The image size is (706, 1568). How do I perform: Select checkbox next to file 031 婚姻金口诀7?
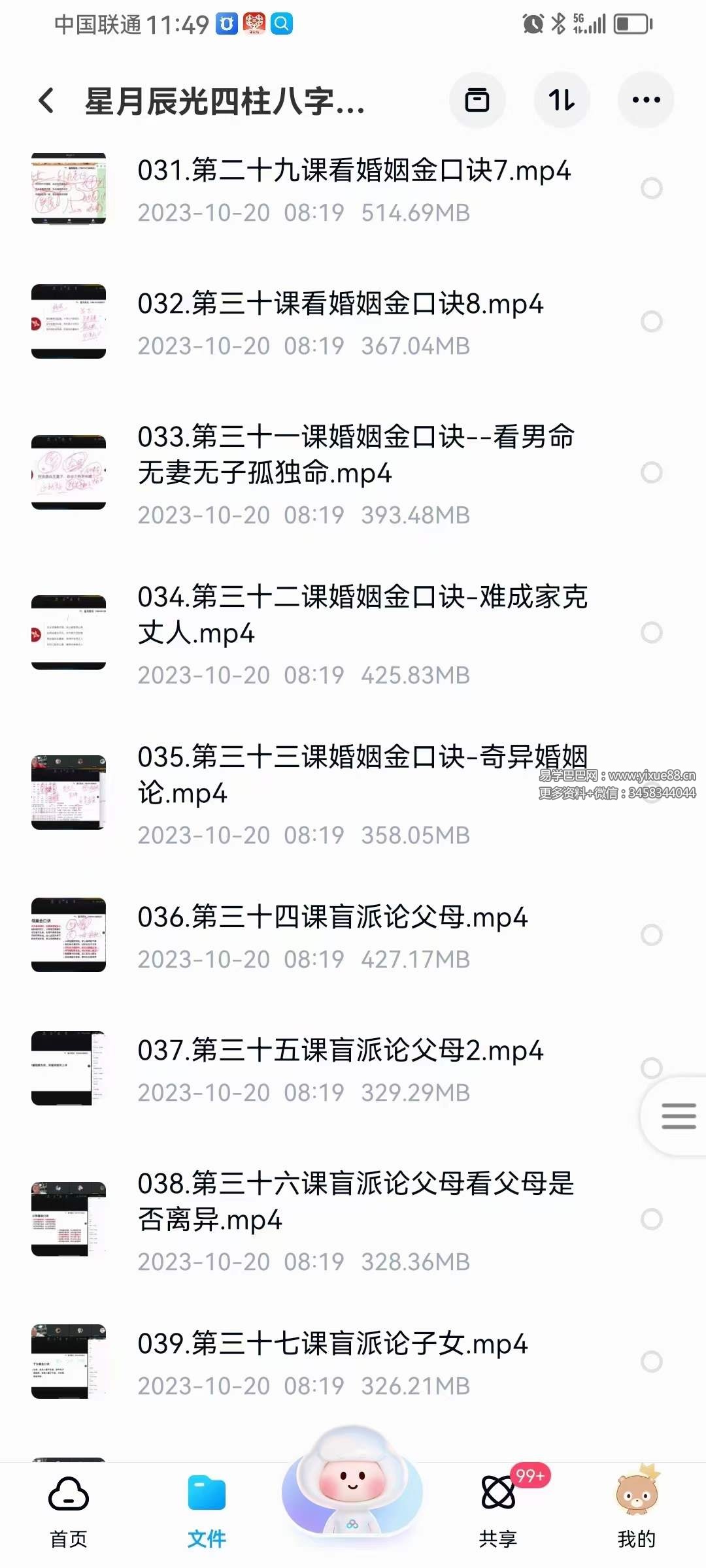[x=650, y=188]
